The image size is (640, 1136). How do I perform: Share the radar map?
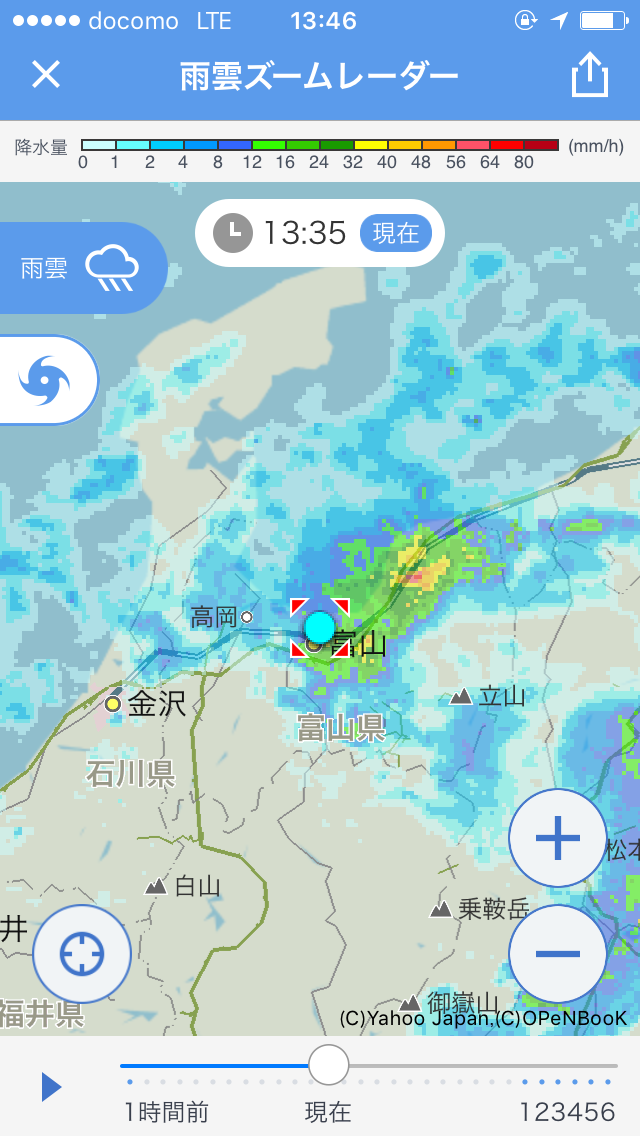pos(589,75)
